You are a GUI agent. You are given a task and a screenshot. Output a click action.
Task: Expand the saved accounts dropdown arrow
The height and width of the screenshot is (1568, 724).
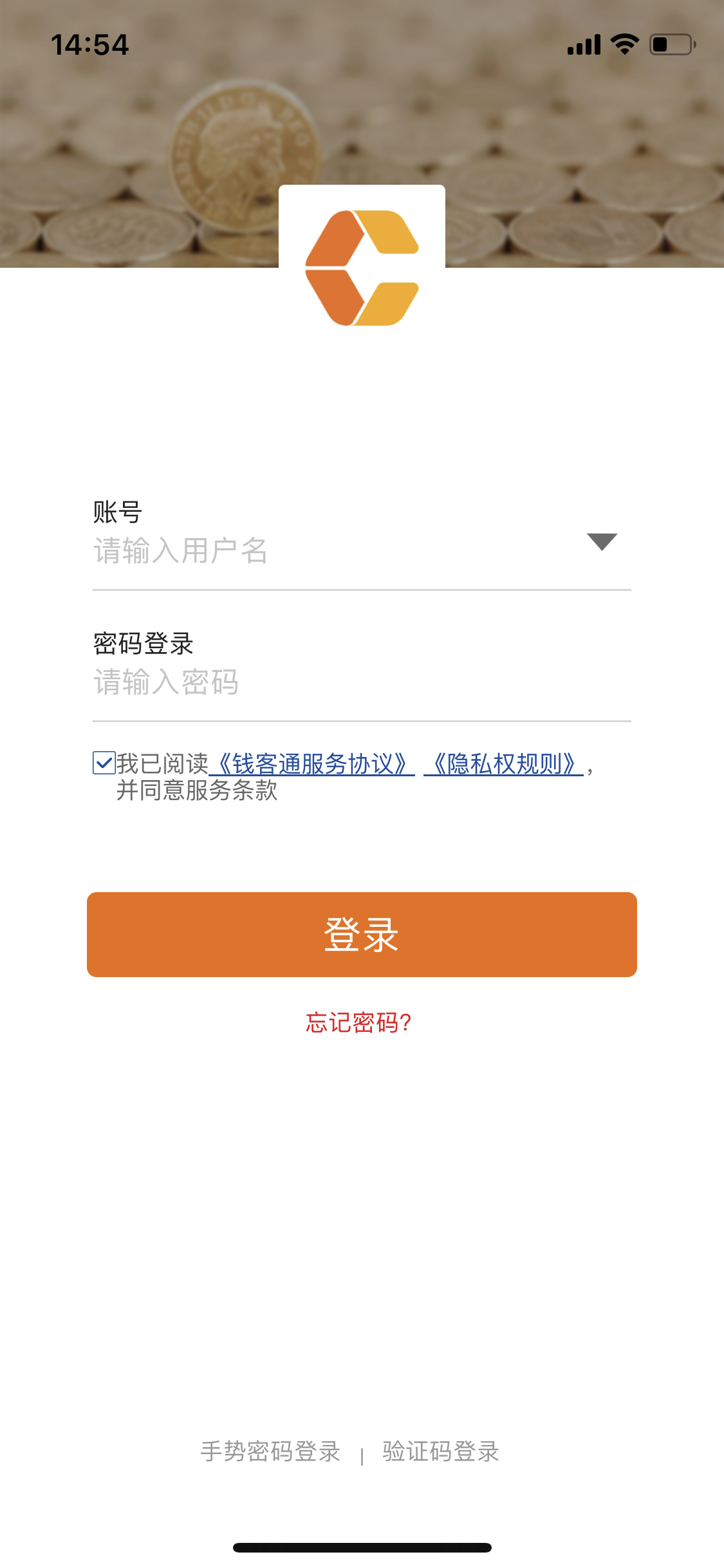tap(602, 542)
